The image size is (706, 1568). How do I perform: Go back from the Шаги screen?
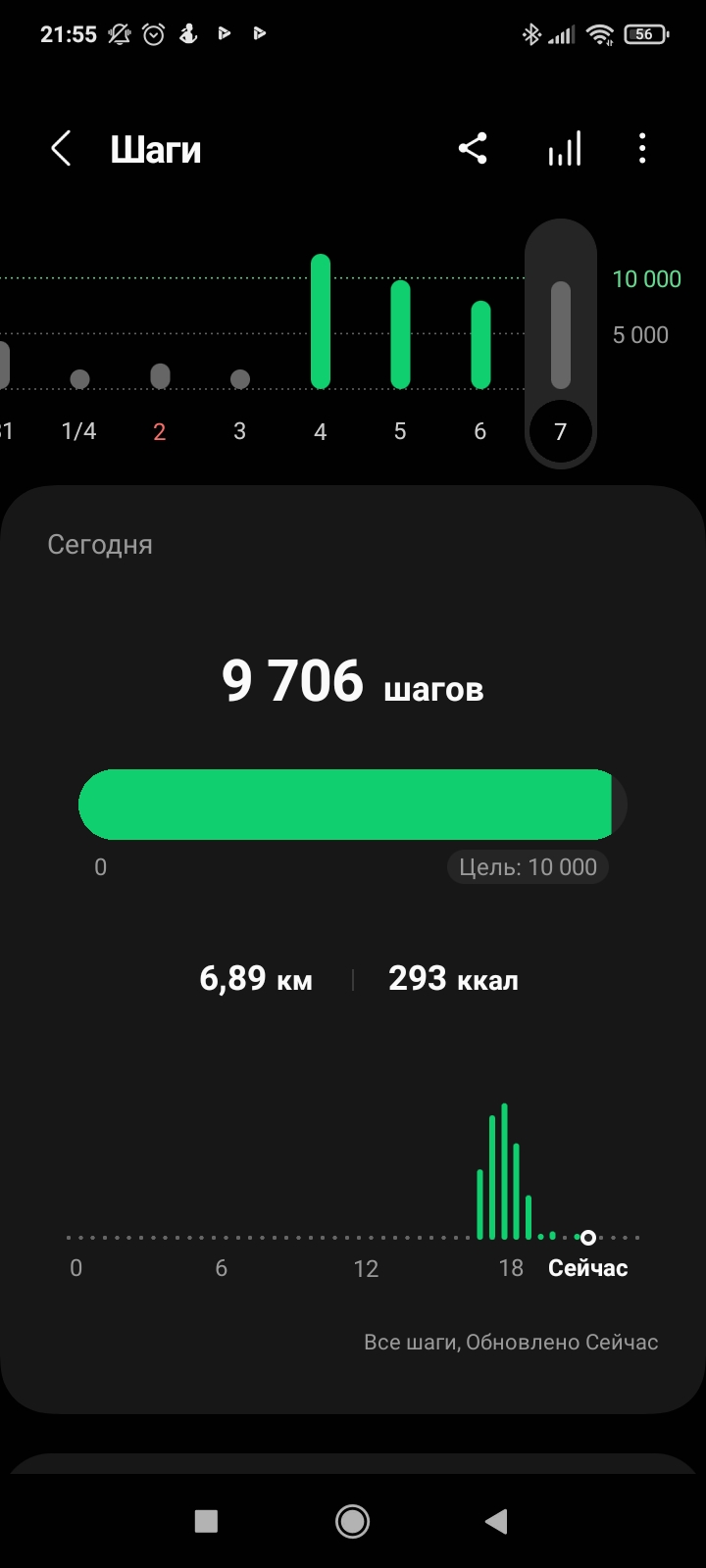point(61,150)
